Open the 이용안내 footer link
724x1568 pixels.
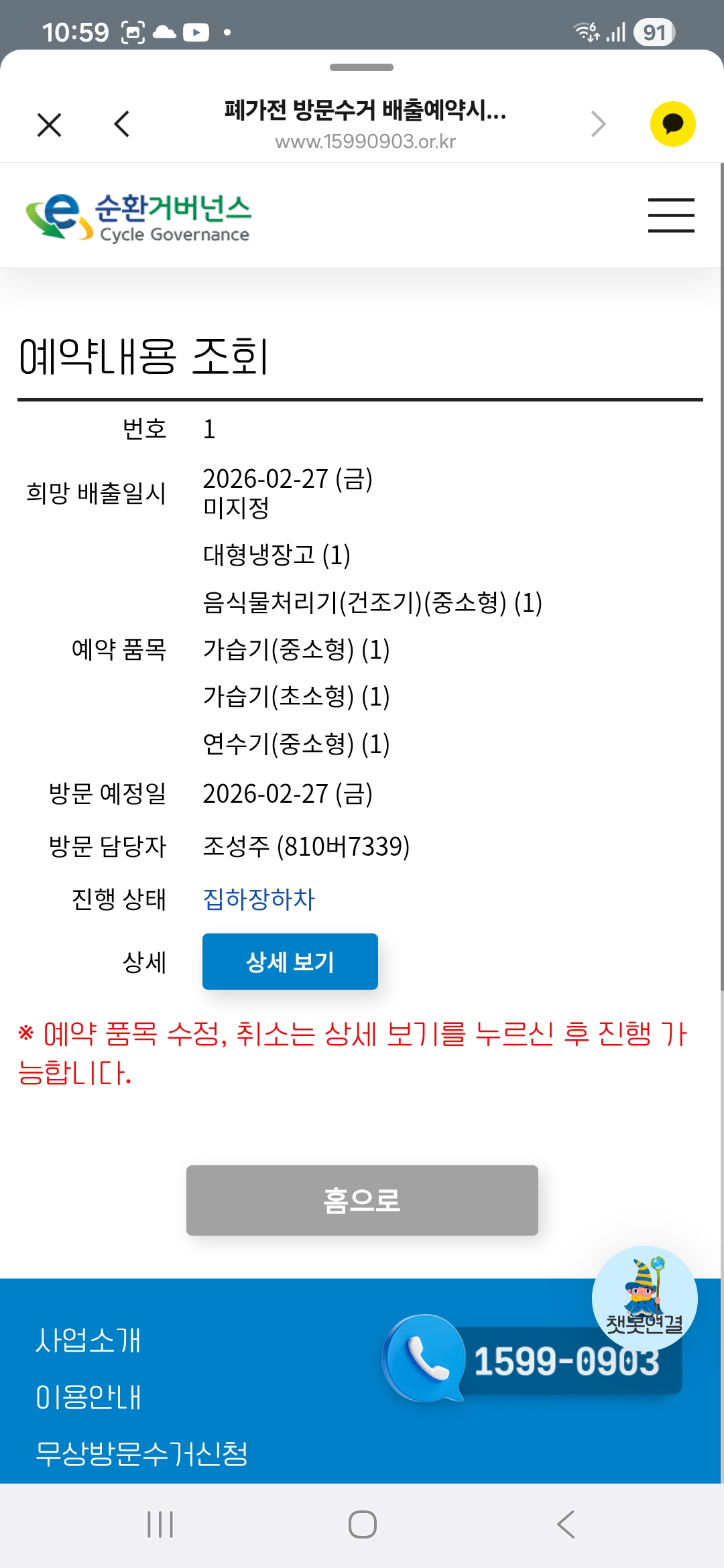(x=88, y=1397)
